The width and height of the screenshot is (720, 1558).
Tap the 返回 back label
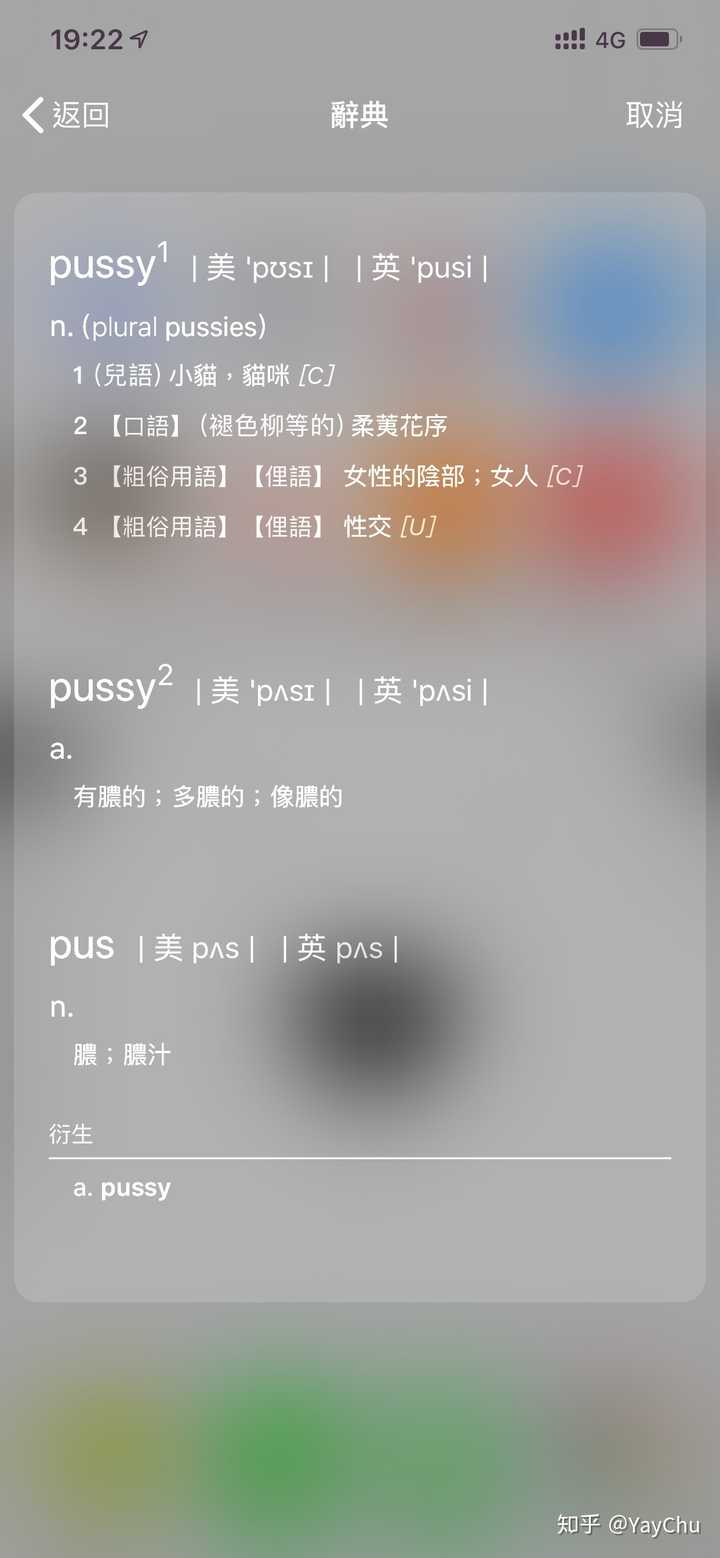[80, 114]
